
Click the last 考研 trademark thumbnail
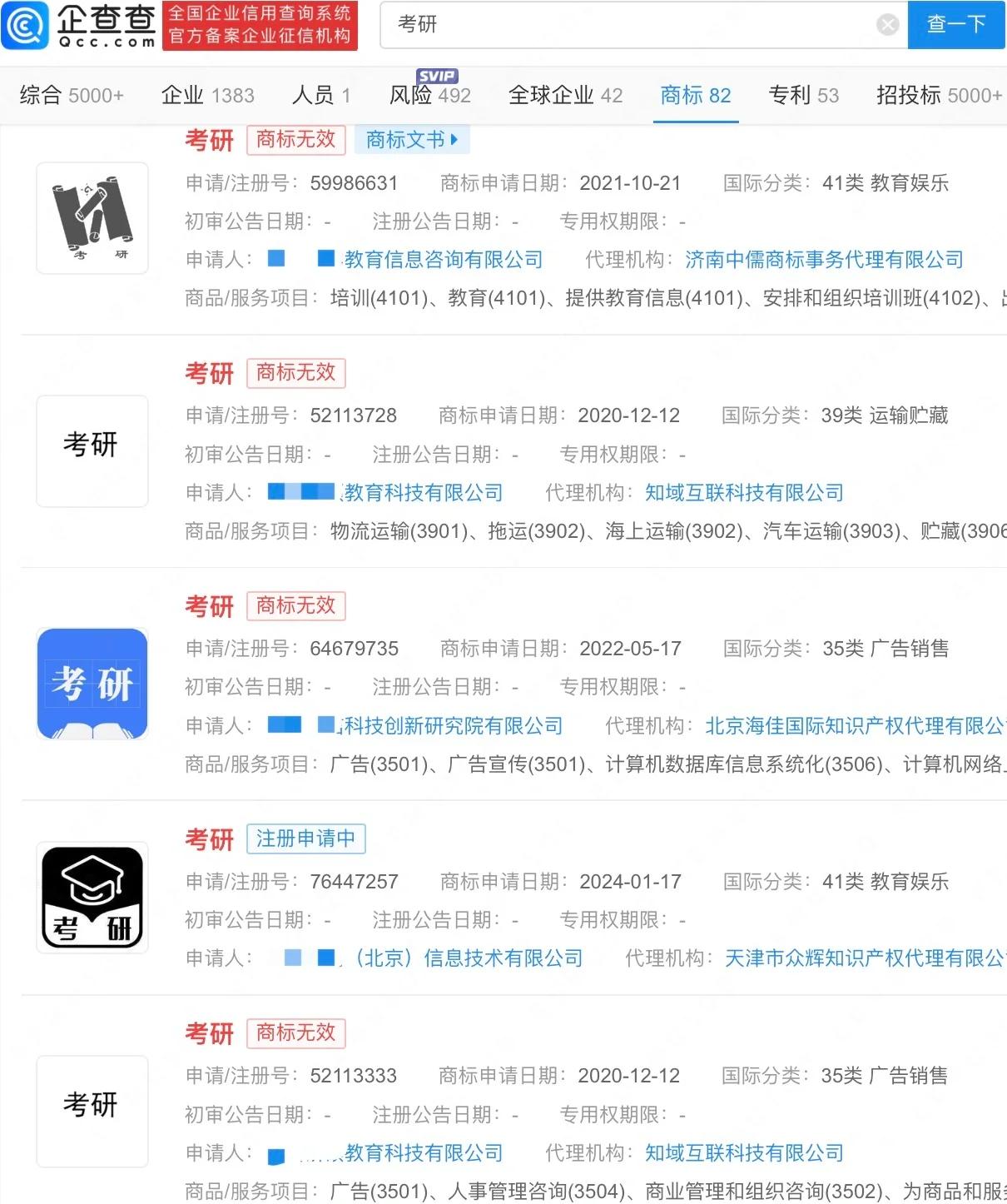(x=92, y=1111)
